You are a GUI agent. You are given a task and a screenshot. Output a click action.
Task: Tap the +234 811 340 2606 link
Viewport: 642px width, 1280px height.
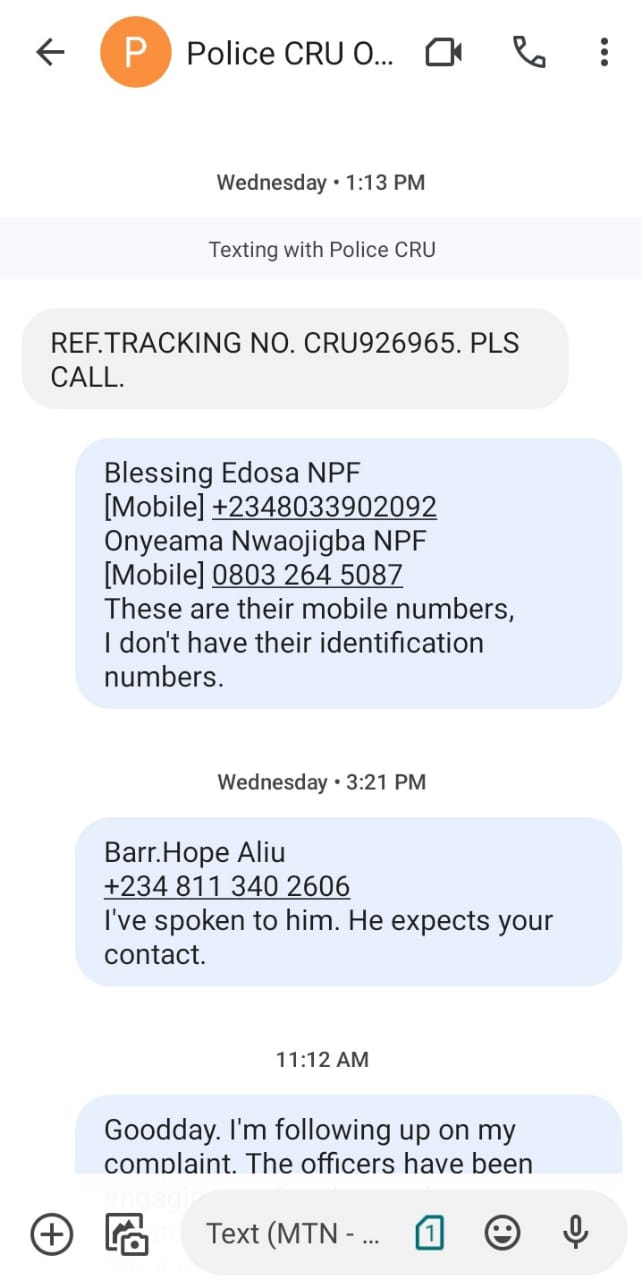click(x=227, y=887)
